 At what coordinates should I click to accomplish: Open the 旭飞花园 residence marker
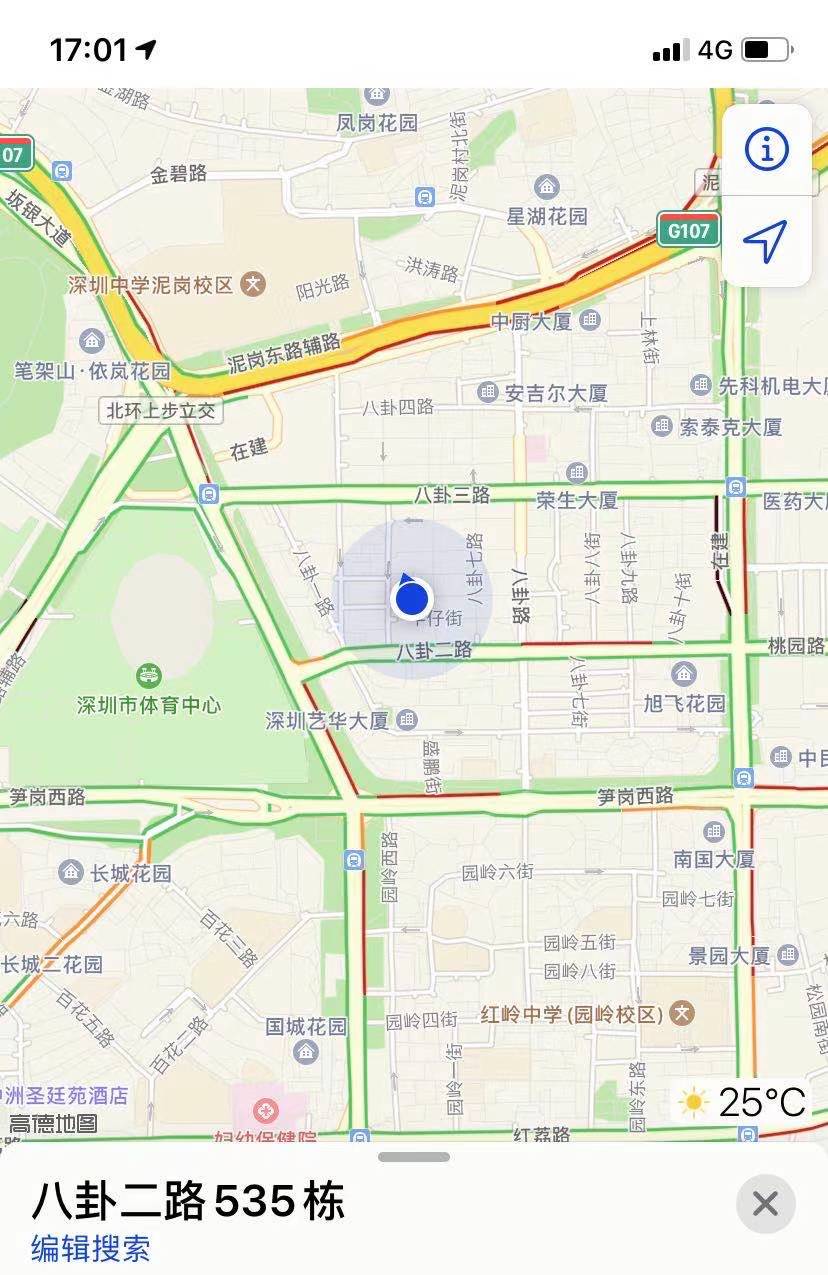[x=684, y=674]
